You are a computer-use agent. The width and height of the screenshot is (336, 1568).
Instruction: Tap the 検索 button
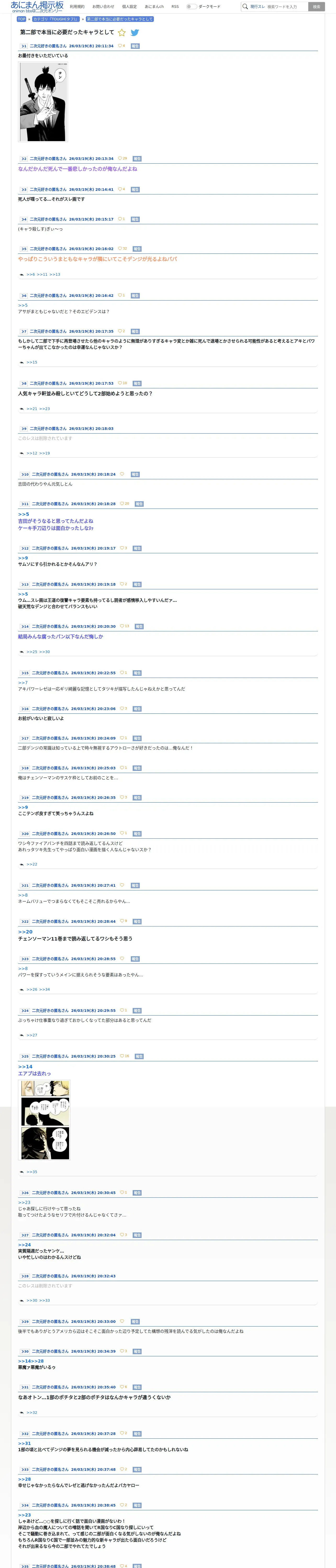point(316,7)
